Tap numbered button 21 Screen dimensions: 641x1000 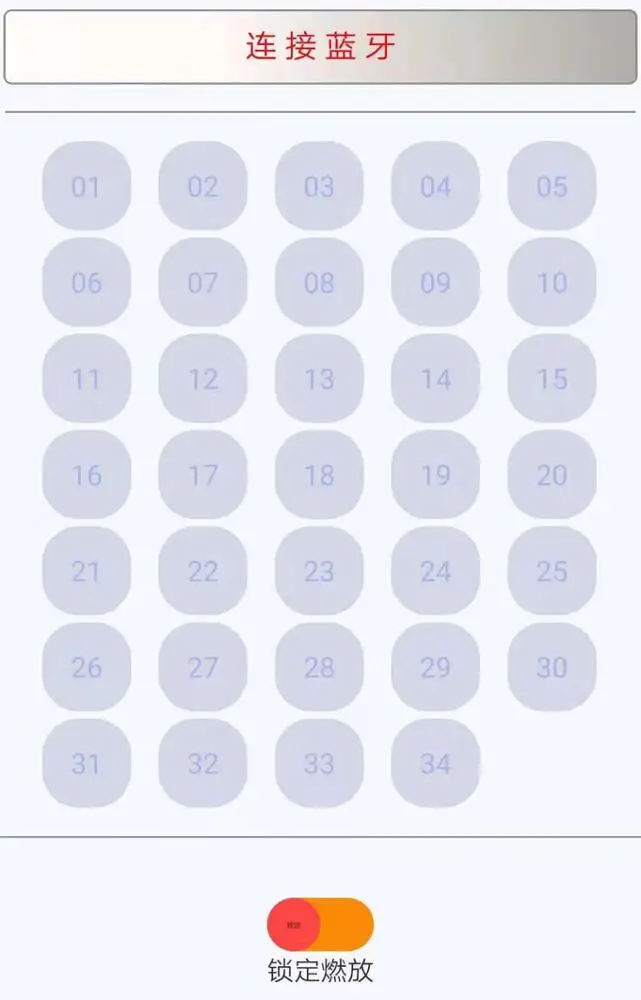[86, 571]
